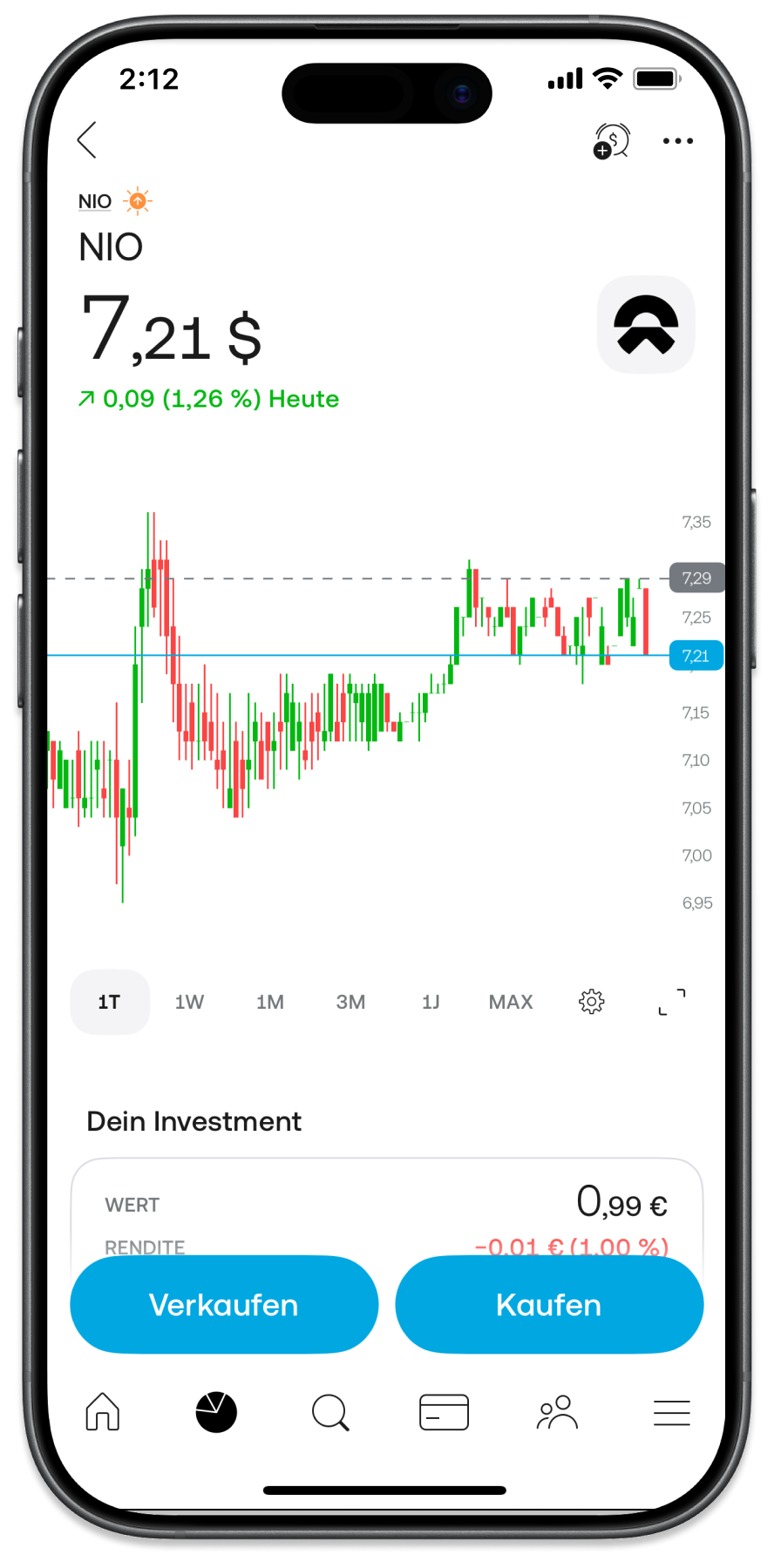Go back to the previous screen
This screenshot has width=774, height=1568.
tap(87, 140)
